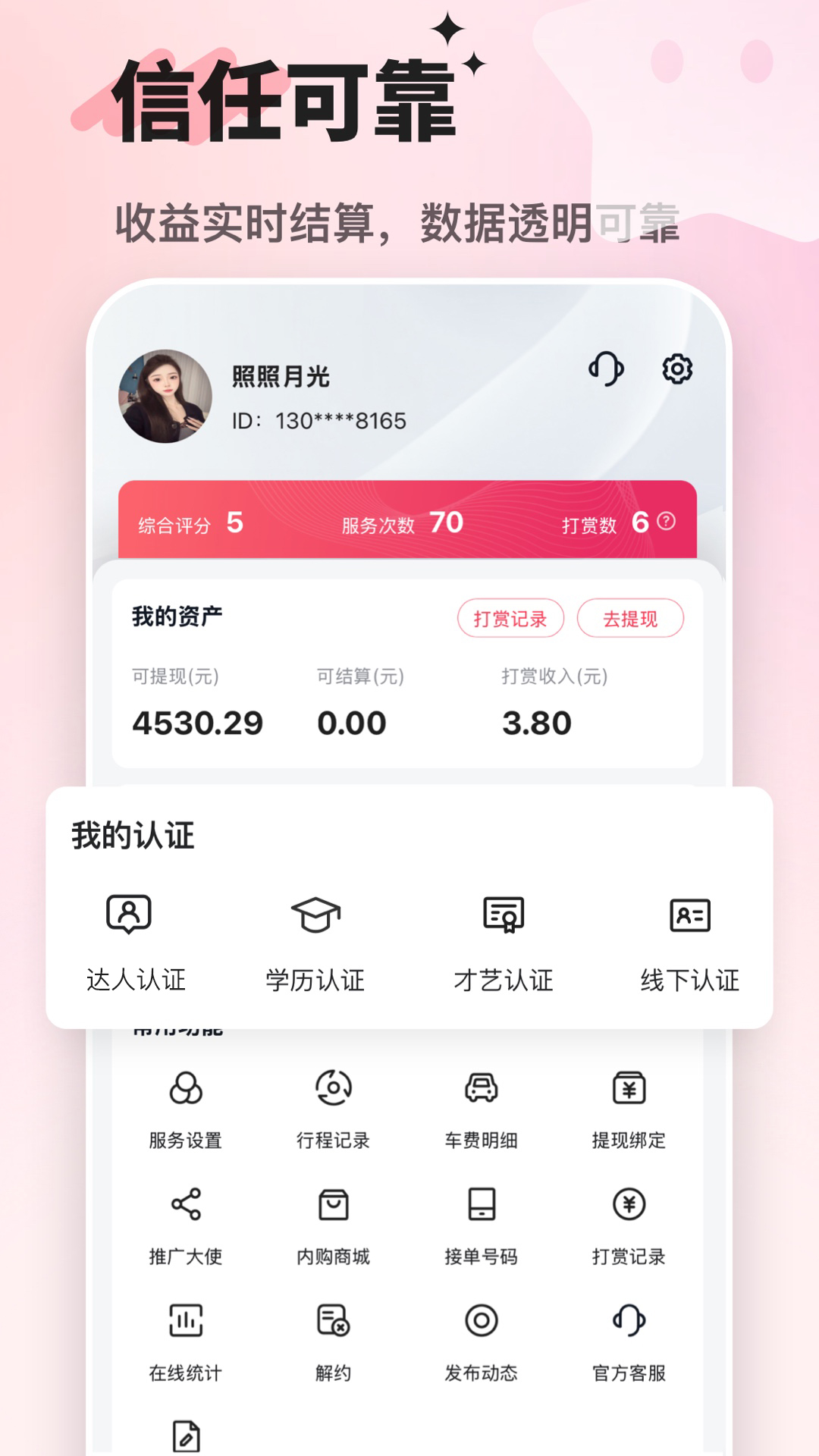The height and width of the screenshot is (1456, 819).
Task: Open the 车费明细 fare detail icon
Action: click(480, 1089)
